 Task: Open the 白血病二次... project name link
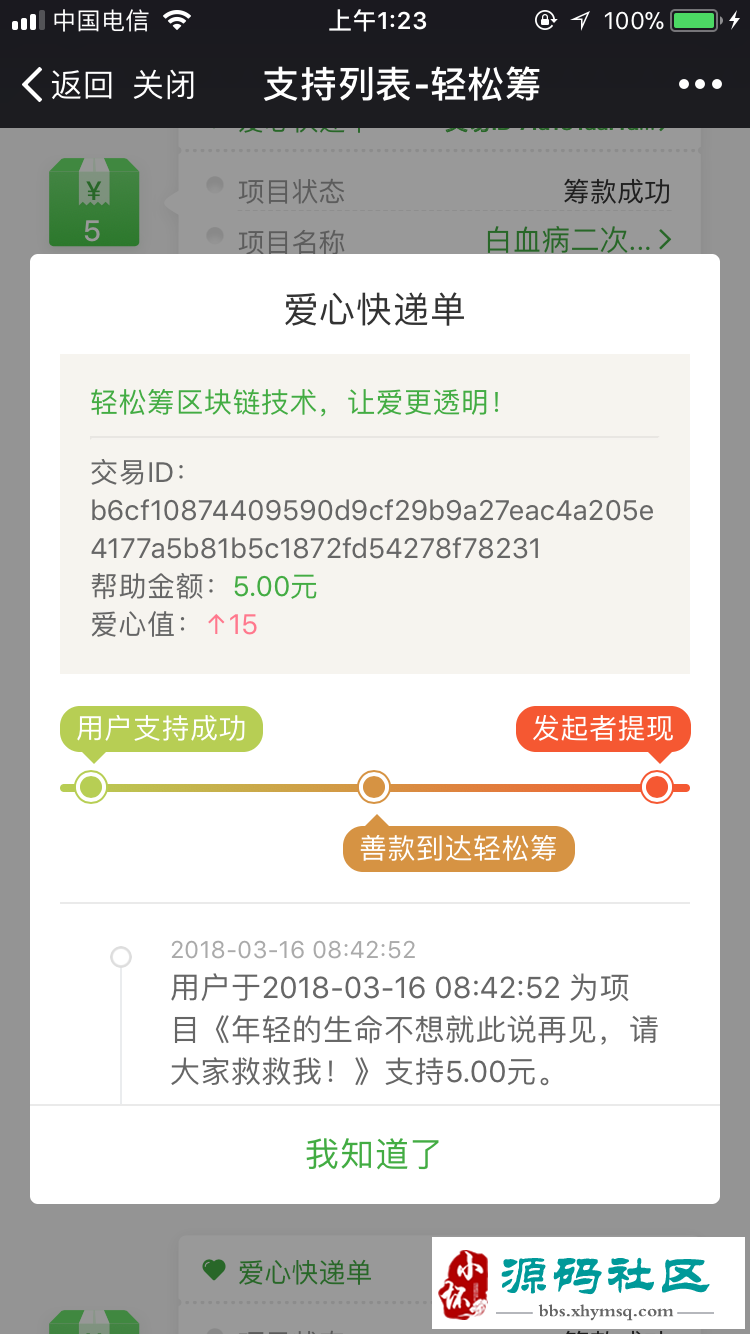click(x=578, y=241)
